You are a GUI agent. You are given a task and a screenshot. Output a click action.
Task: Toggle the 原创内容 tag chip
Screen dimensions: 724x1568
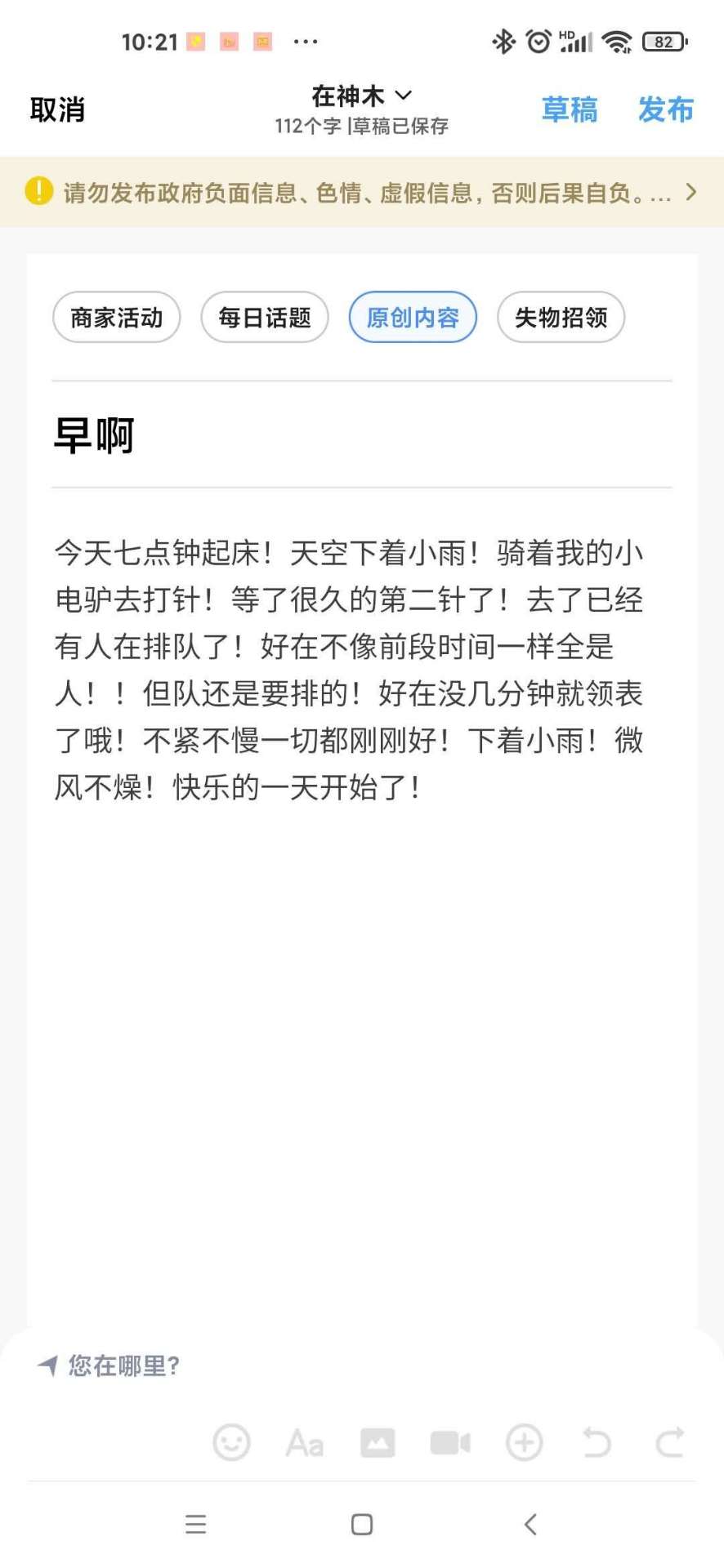pyautogui.click(x=413, y=317)
